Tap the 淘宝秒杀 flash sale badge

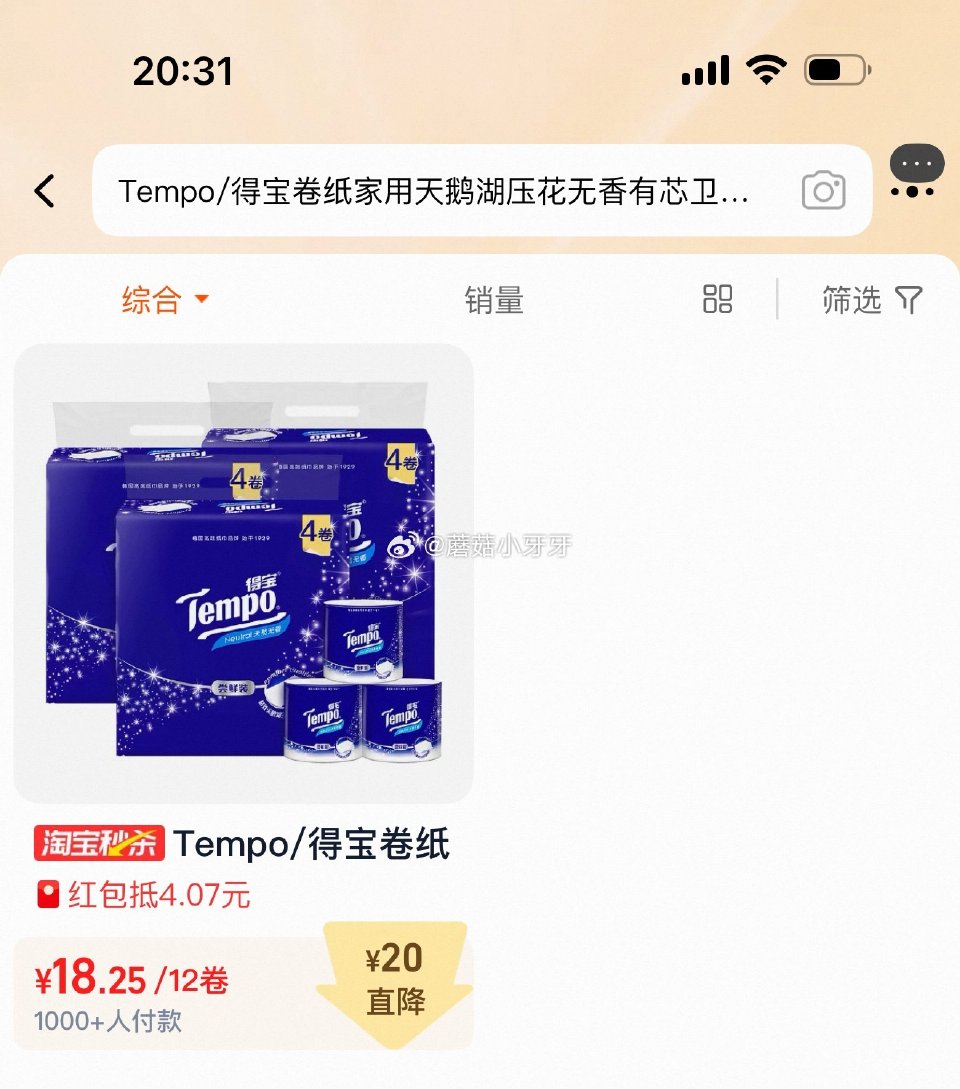point(100,843)
